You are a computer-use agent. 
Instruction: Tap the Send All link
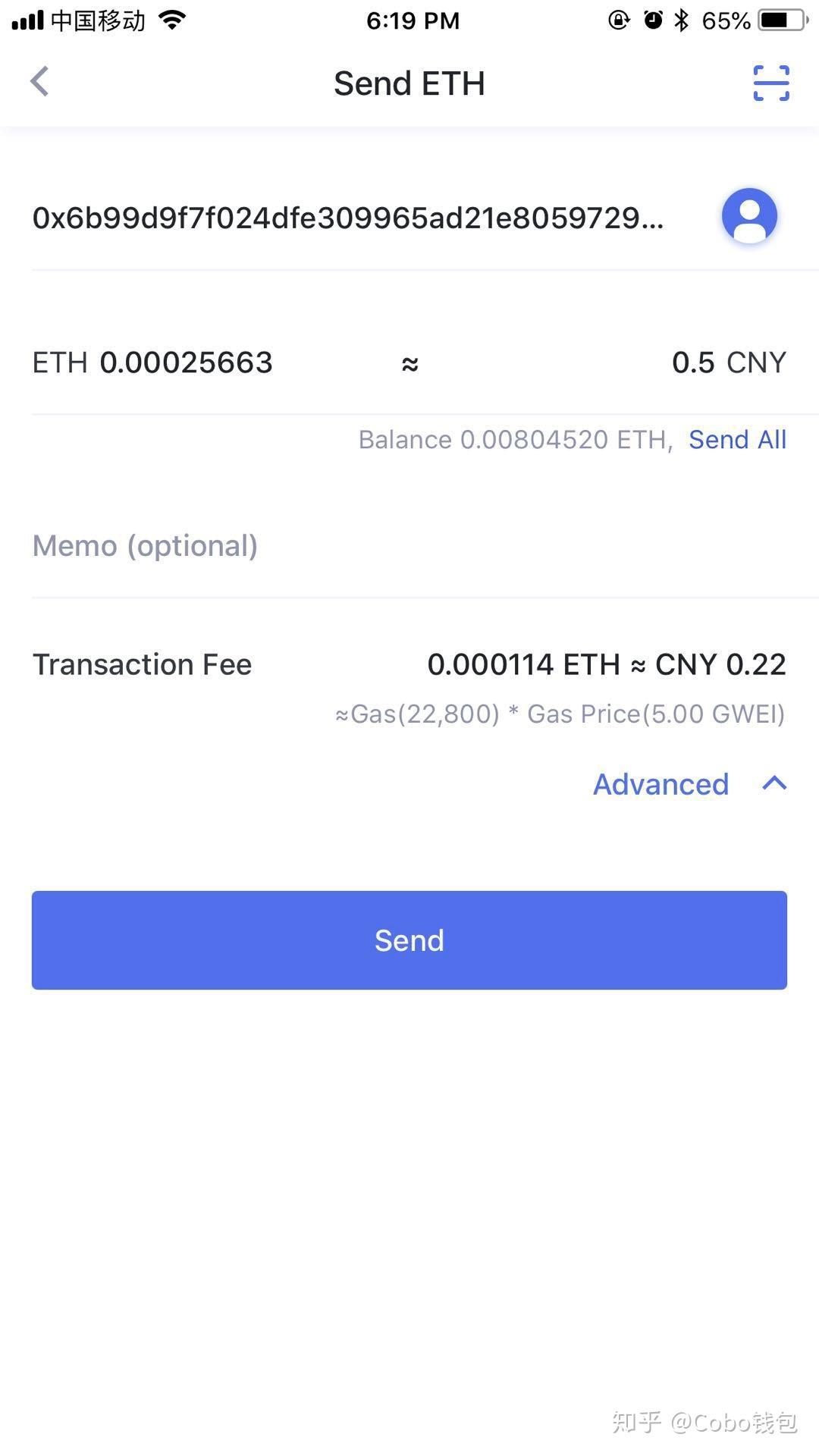click(x=737, y=439)
